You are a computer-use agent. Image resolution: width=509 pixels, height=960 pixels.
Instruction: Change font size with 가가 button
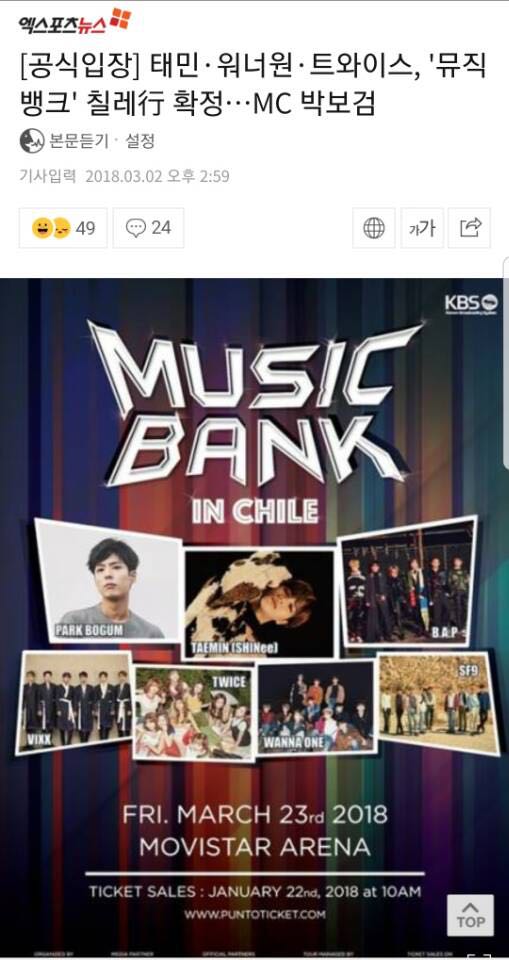(422, 228)
